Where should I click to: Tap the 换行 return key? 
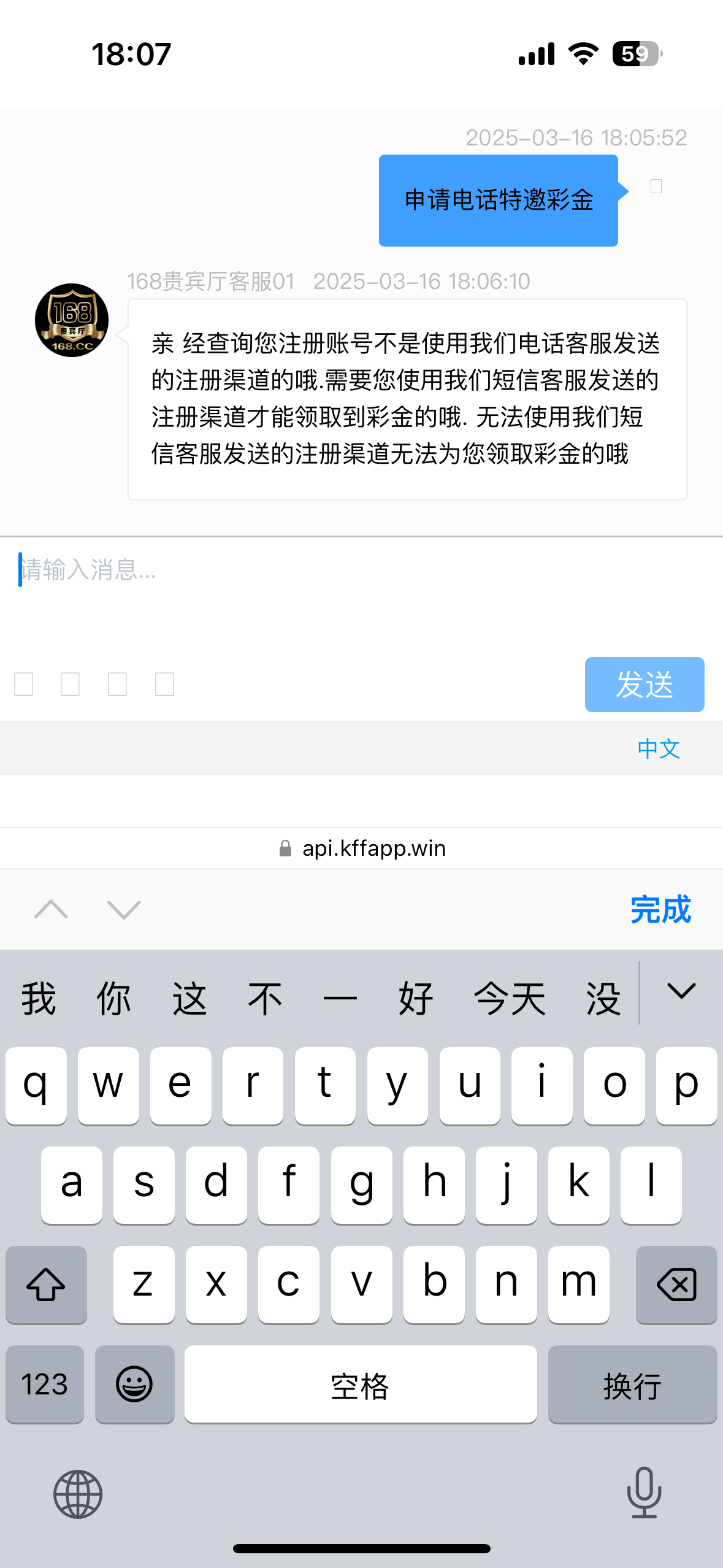[632, 1384]
